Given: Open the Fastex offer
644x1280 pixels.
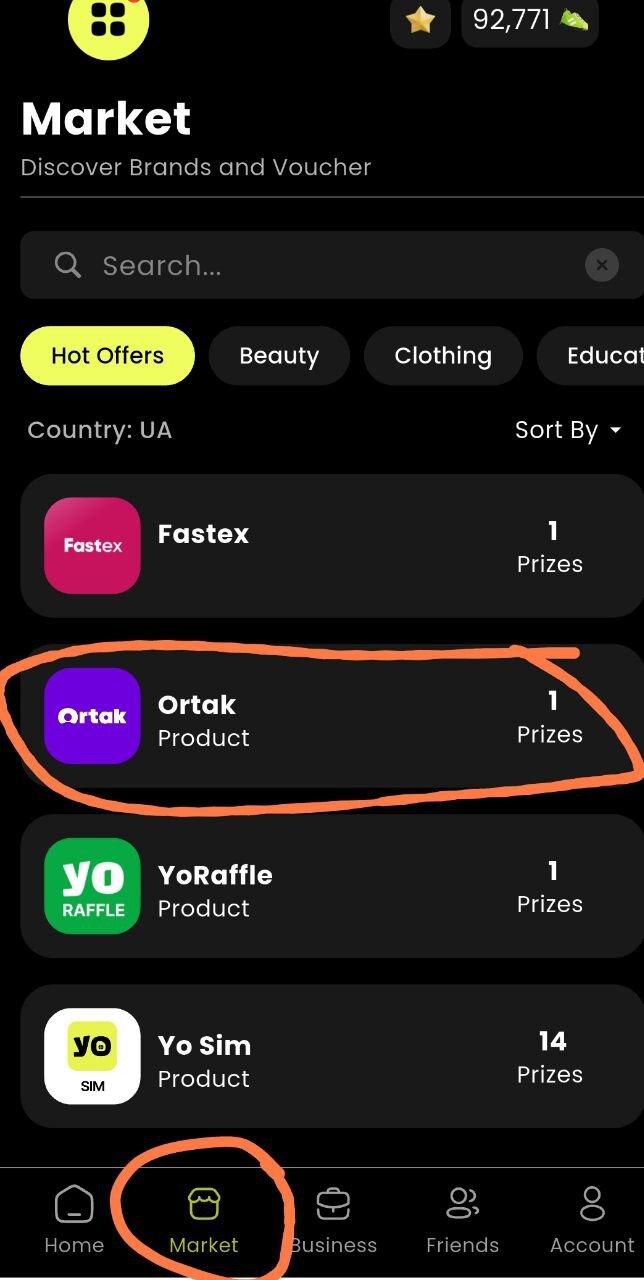Looking at the screenshot, I should click(x=330, y=545).
